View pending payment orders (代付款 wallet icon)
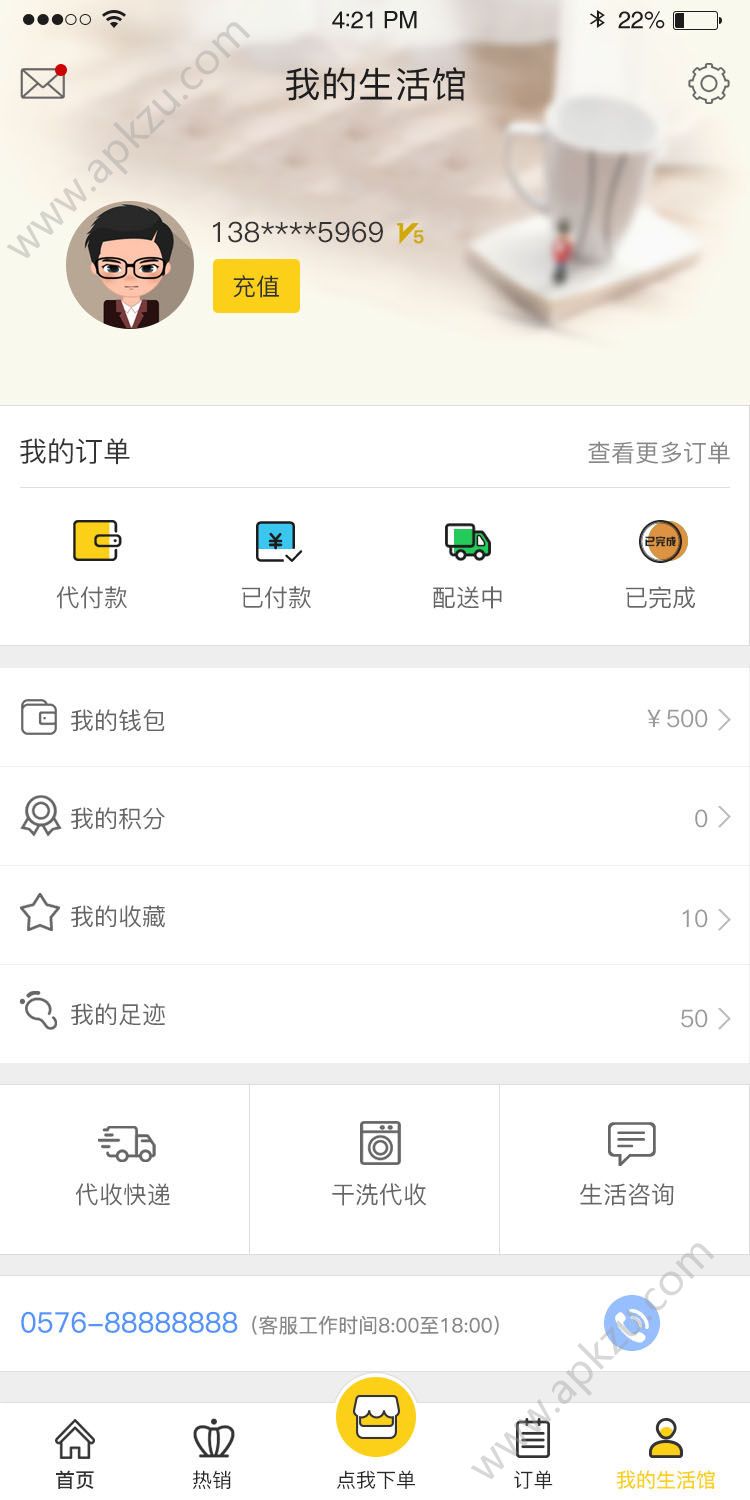Image resolution: width=750 pixels, height=1500 pixels. [x=93, y=560]
